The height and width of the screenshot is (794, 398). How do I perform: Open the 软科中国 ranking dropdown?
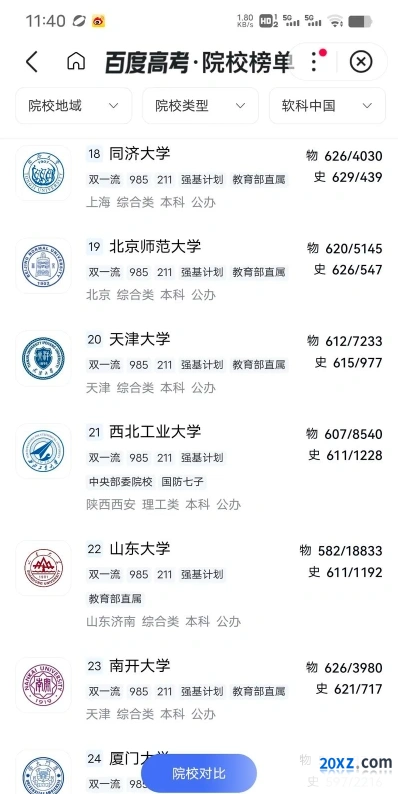327,106
